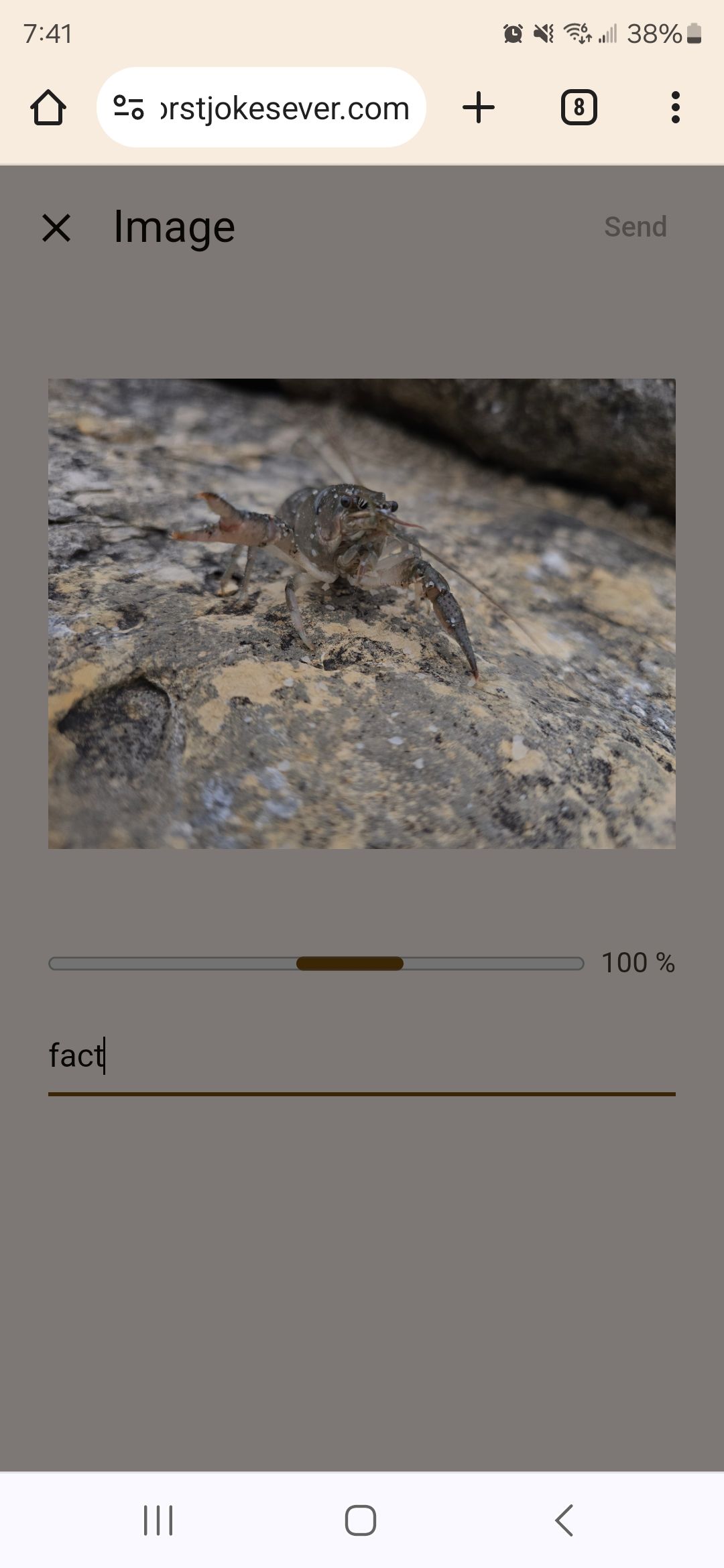
Task: Open recent apps from navigation bar
Action: click(158, 1520)
